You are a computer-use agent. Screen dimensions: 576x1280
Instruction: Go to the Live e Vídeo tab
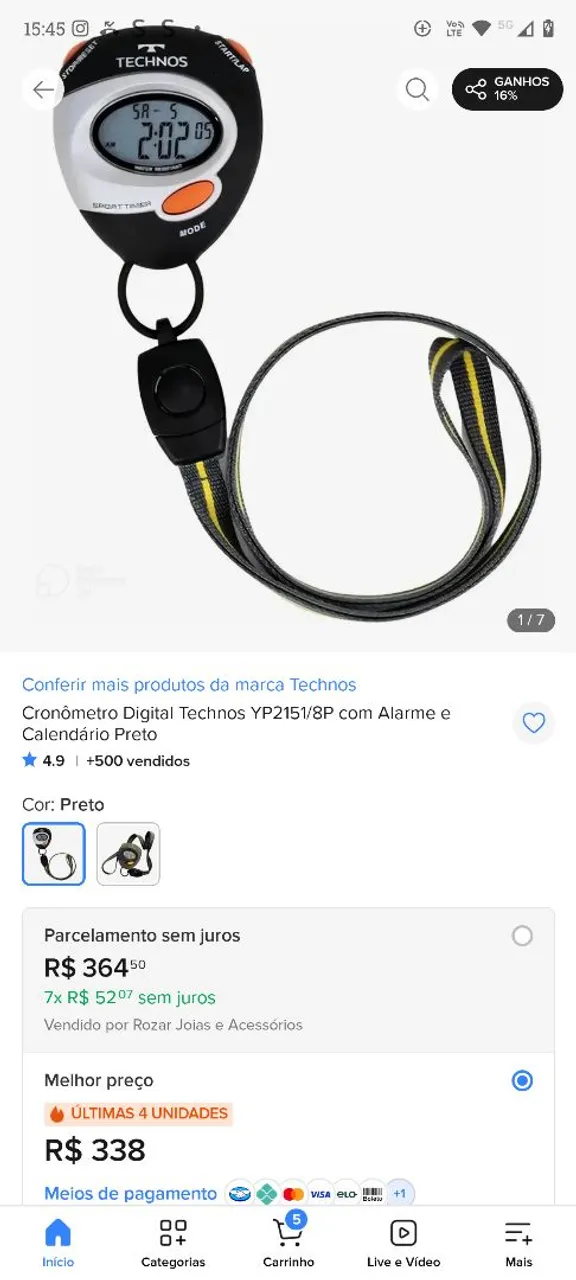403,1243
